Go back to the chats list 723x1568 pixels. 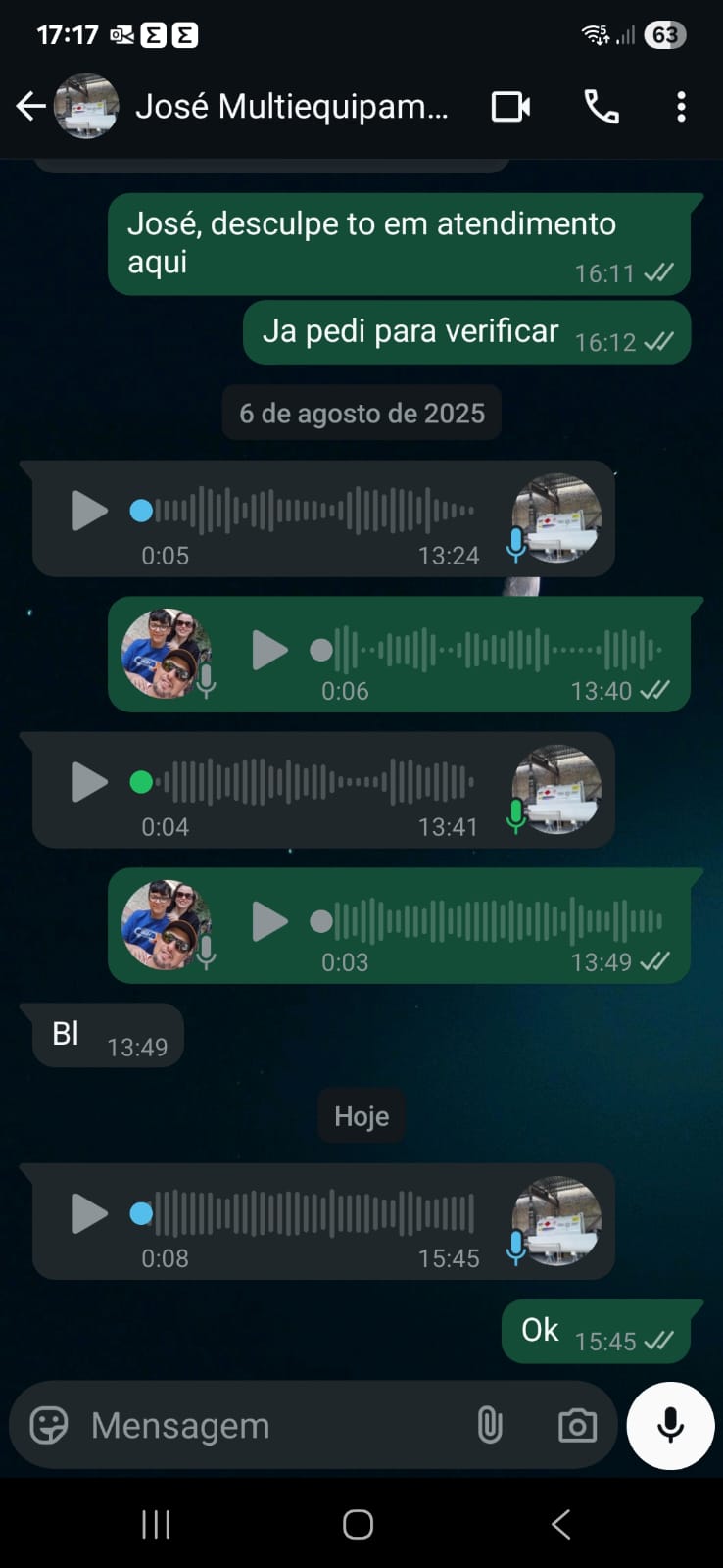(31, 106)
